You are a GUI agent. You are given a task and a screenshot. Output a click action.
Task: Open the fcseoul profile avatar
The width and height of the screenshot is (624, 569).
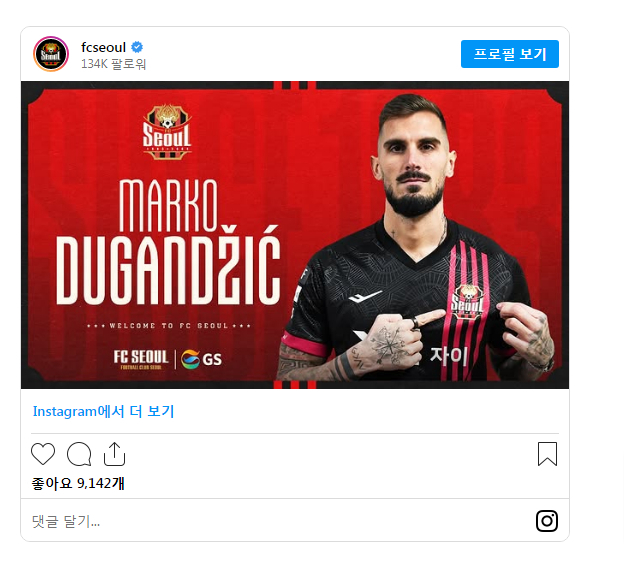pos(51,54)
